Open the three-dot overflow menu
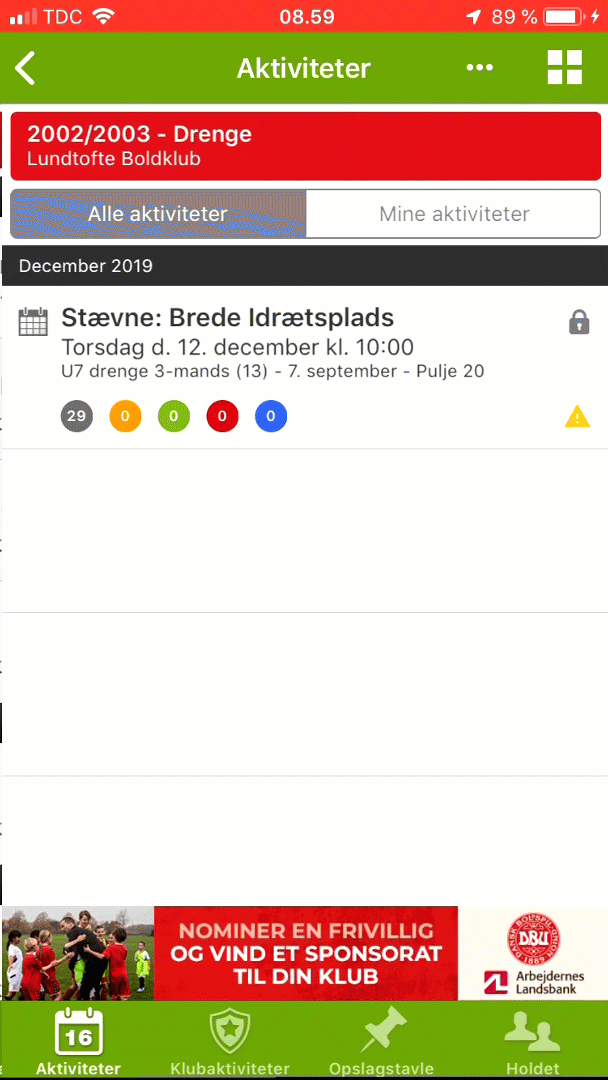 pos(479,68)
